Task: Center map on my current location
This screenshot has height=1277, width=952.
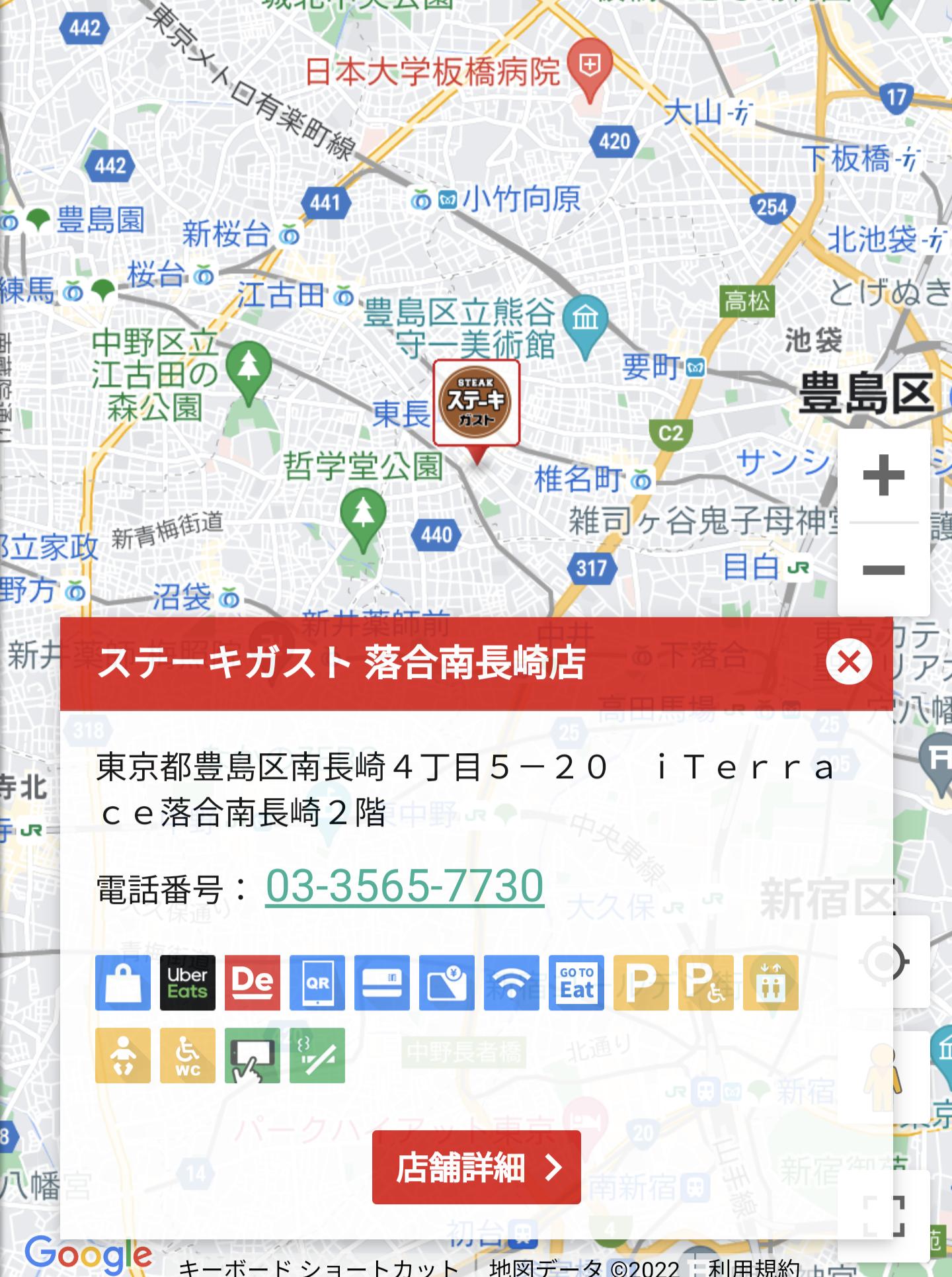Action: 885,962
